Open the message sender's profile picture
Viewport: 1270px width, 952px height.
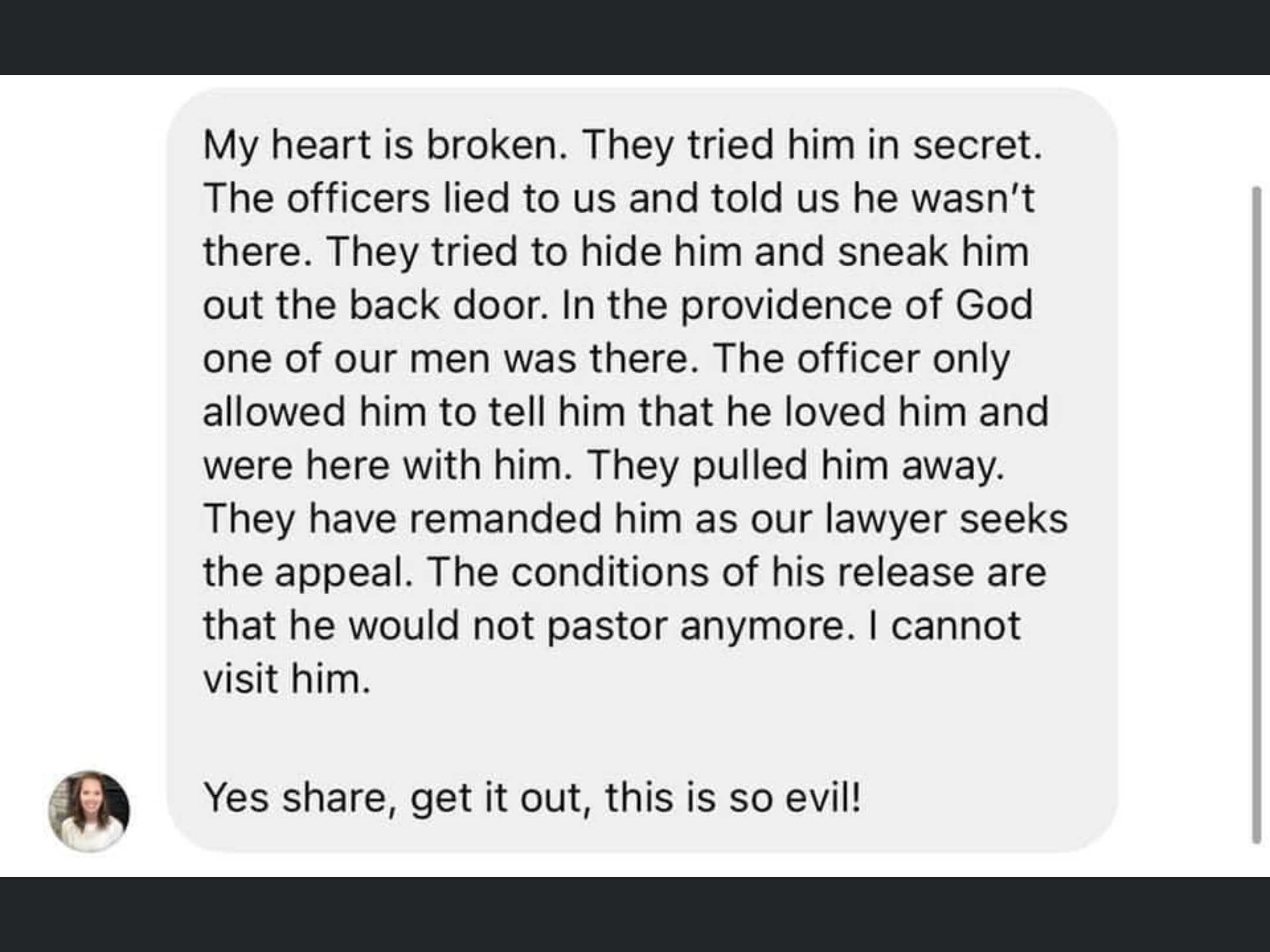coord(89,811)
